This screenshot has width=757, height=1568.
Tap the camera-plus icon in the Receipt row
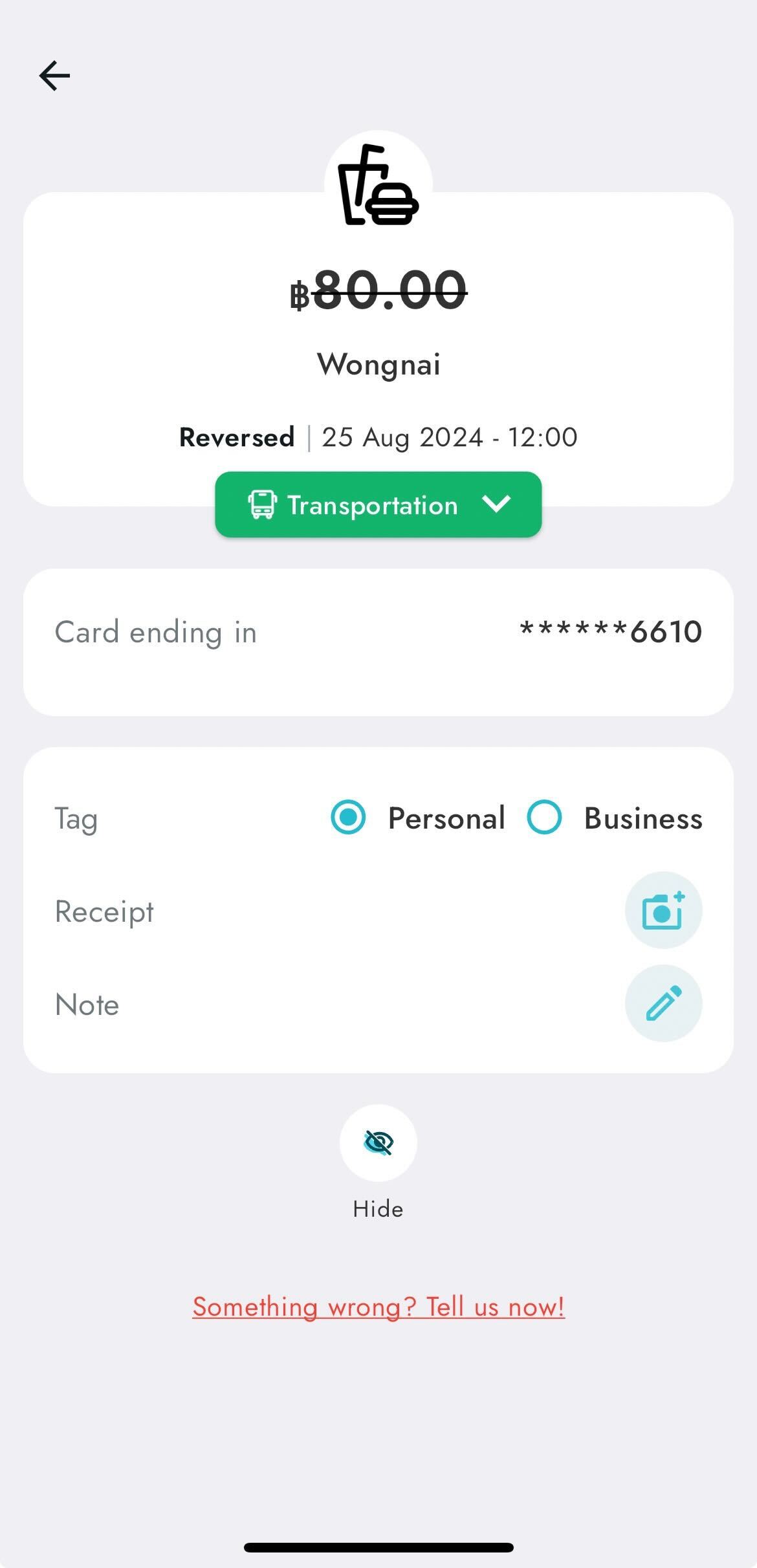(663, 910)
